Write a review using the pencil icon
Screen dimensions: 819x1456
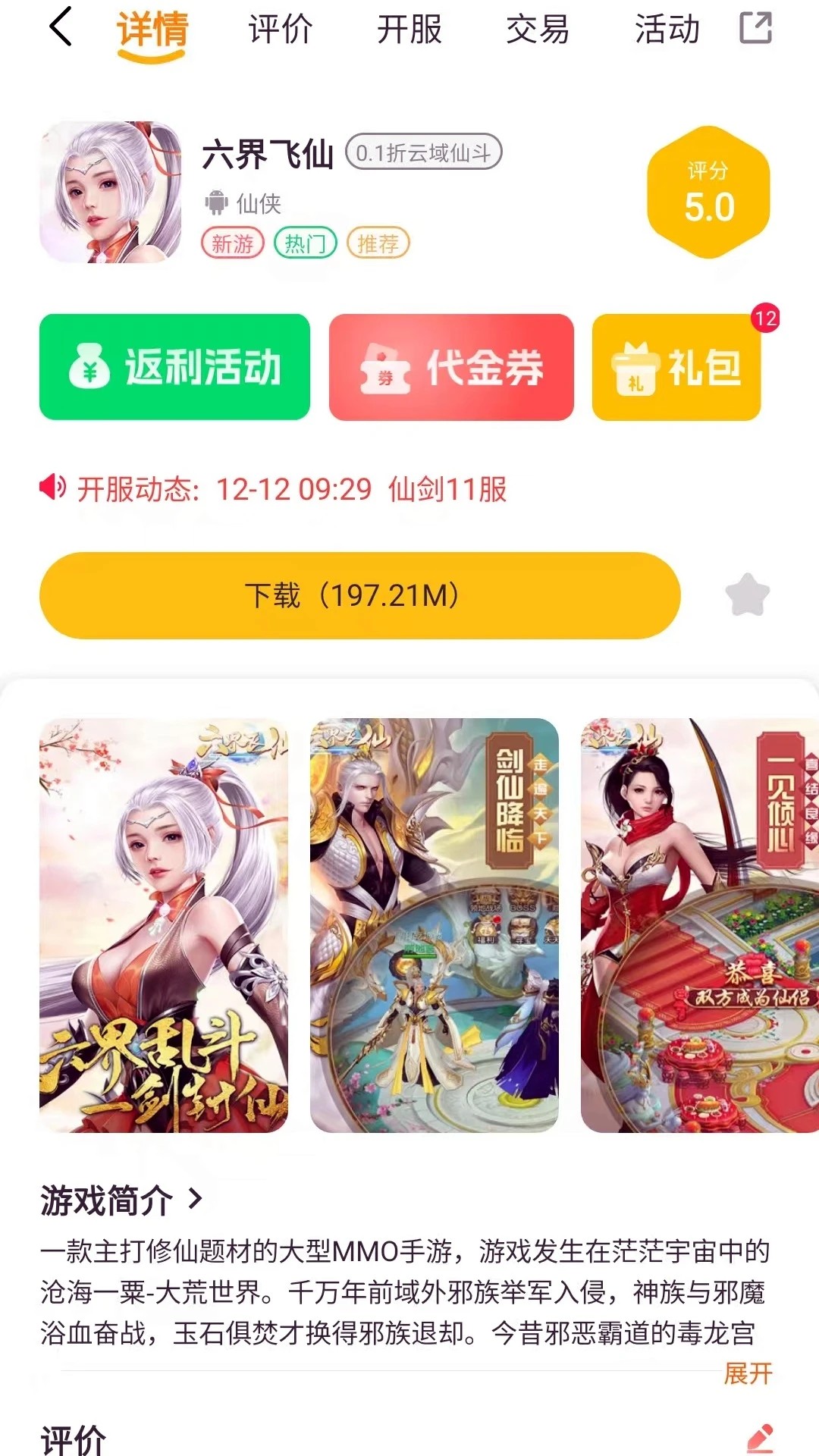click(x=759, y=1437)
